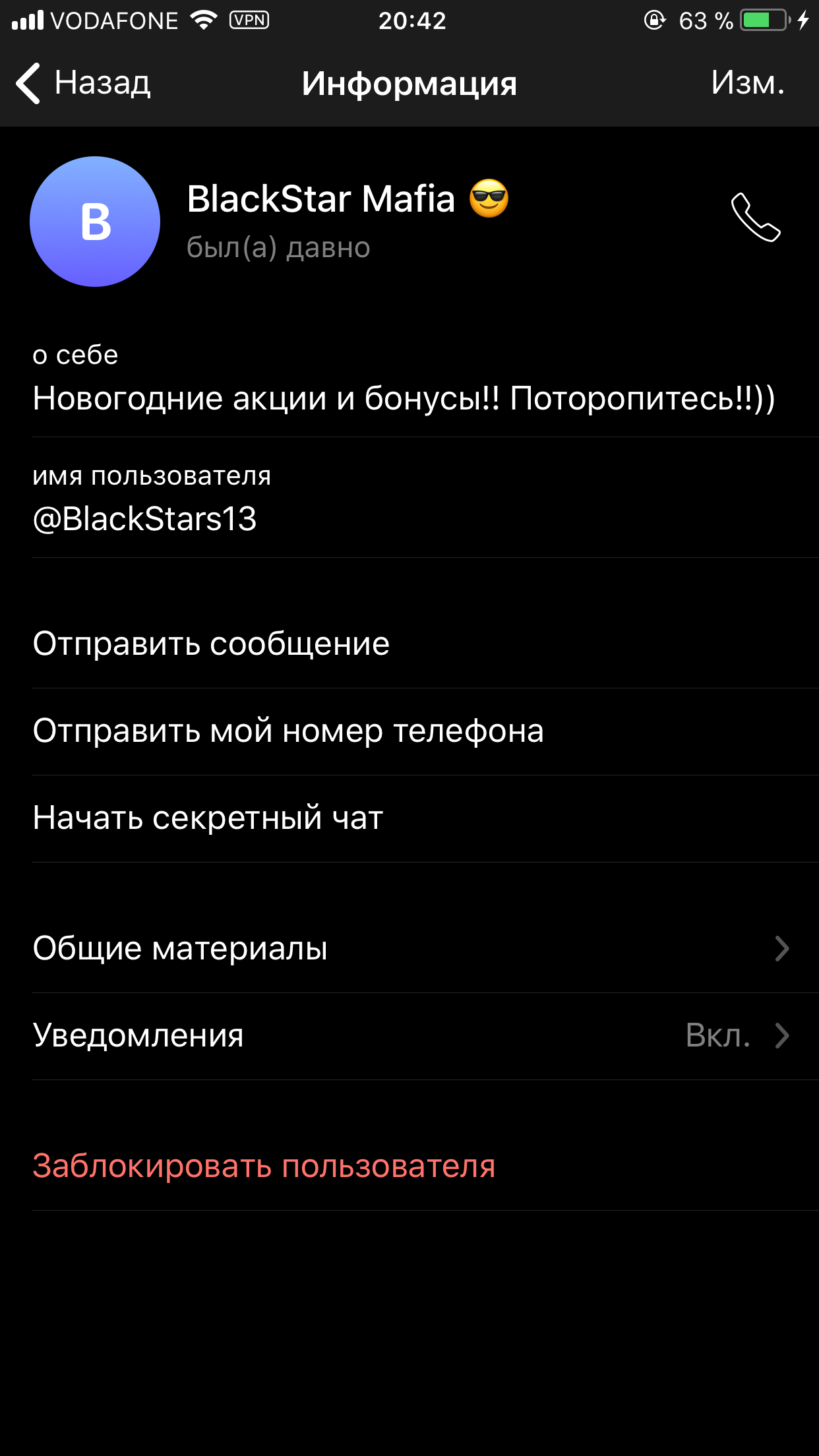Open the profile avatar with letter B
The image size is (819, 1456).
(95, 222)
